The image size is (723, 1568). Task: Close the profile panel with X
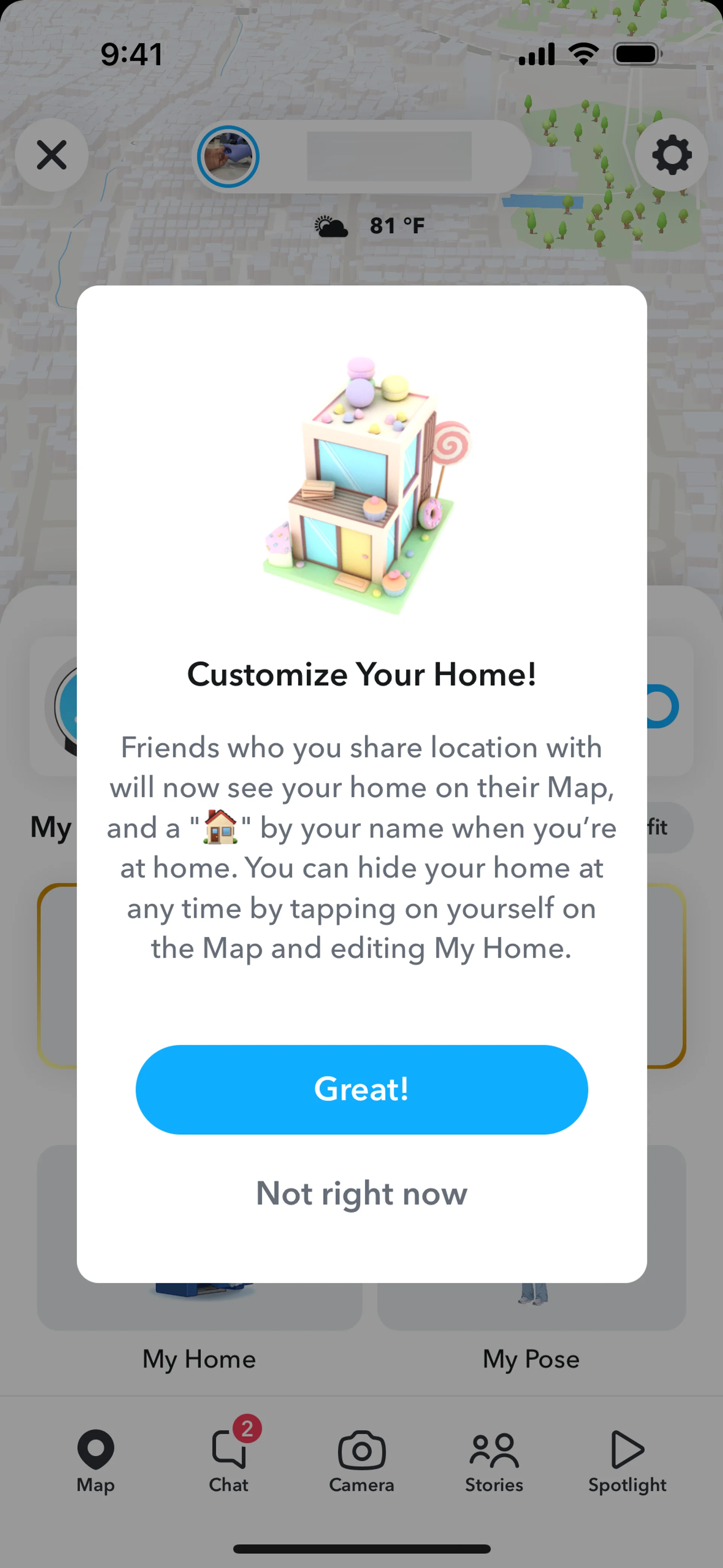pyautogui.click(x=52, y=155)
